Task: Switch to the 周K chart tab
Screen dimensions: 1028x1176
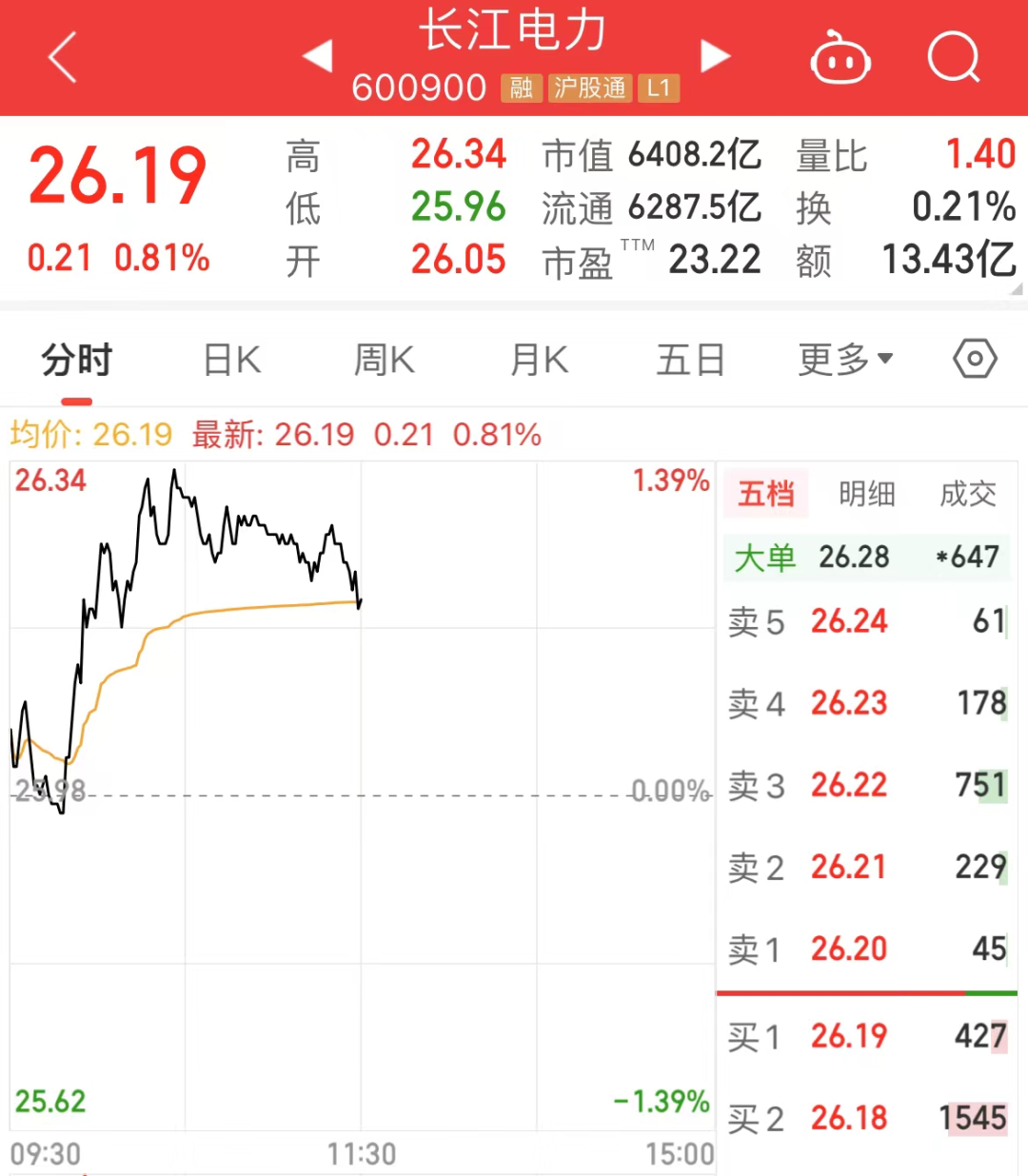Action: coord(384,361)
